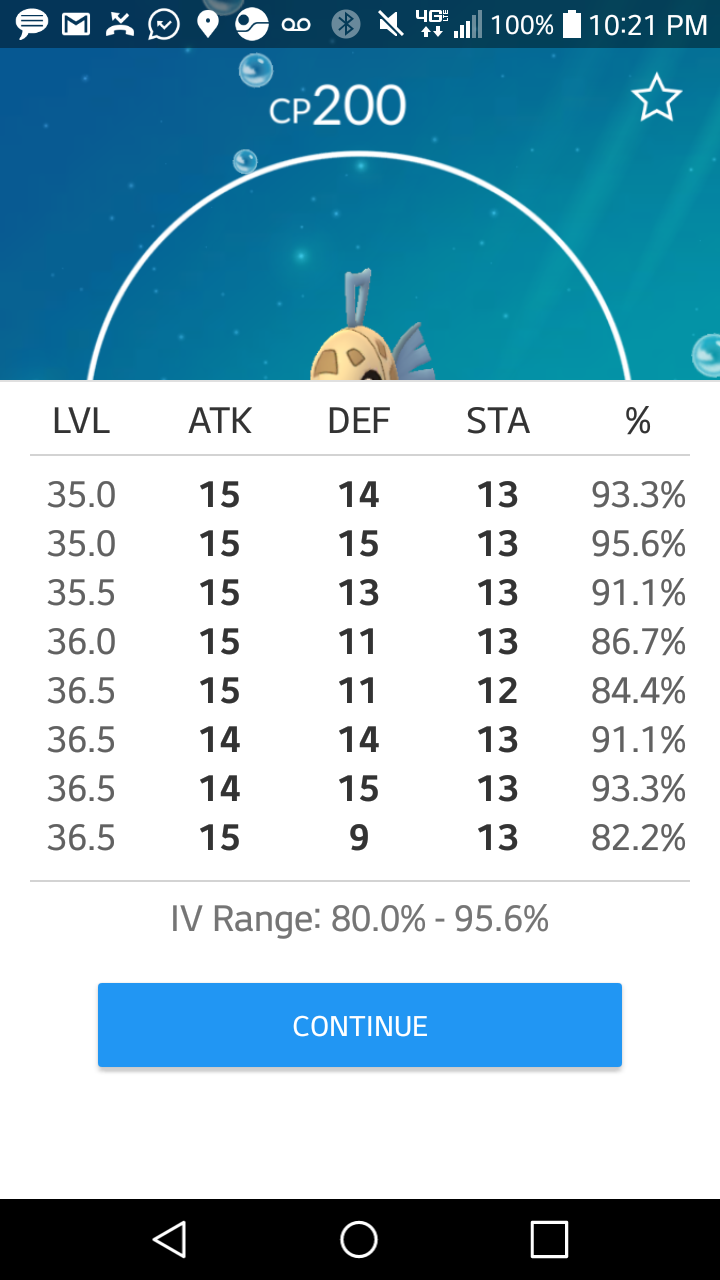Go back using the system back button
Screen dimensions: 720x1280
[170, 1239]
